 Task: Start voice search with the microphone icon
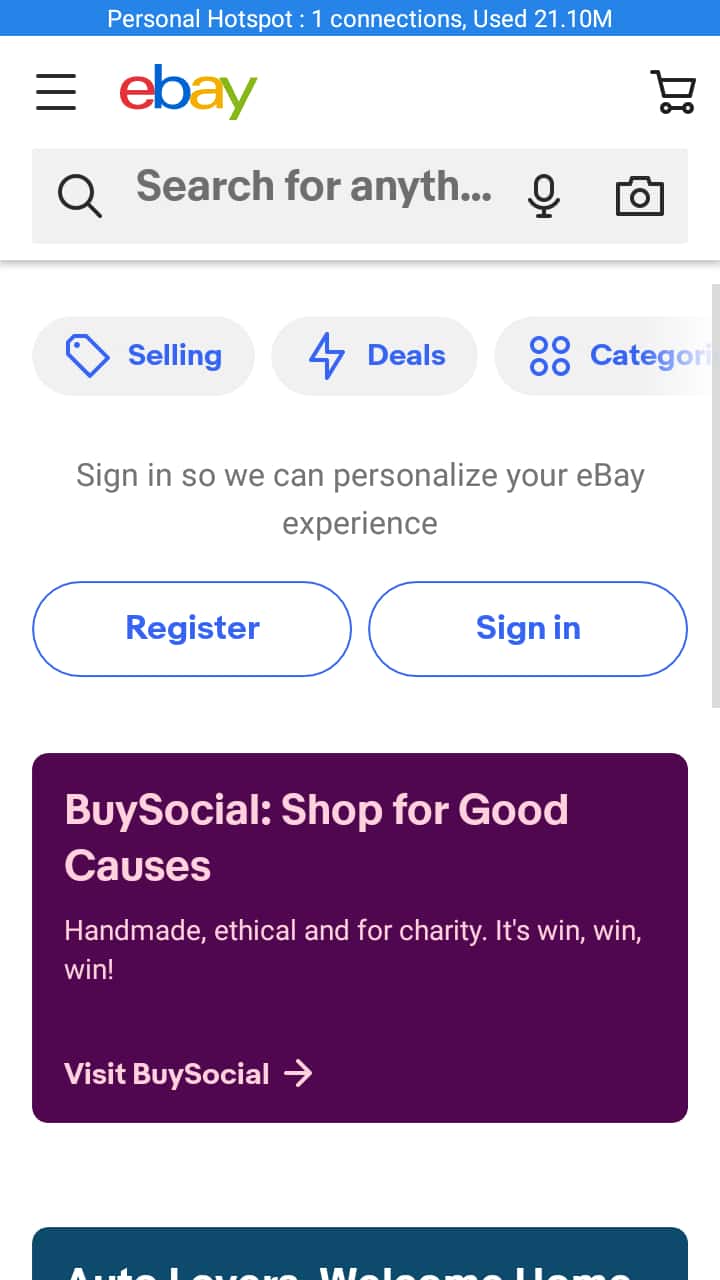(x=544, y=195)
